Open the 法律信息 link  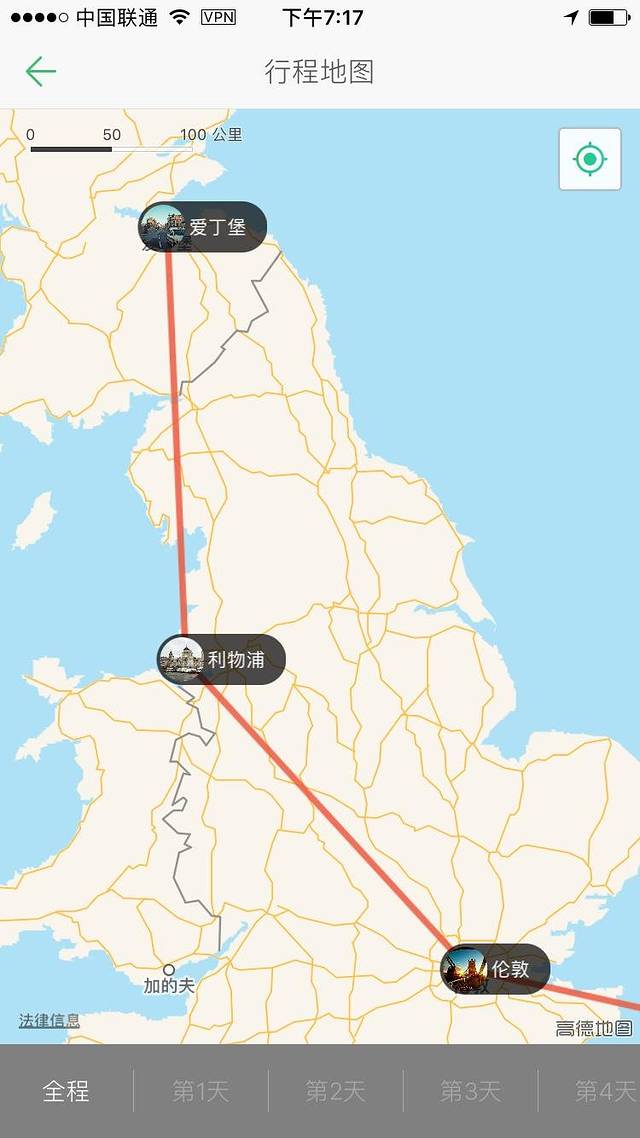click(x=49, y=1021)
